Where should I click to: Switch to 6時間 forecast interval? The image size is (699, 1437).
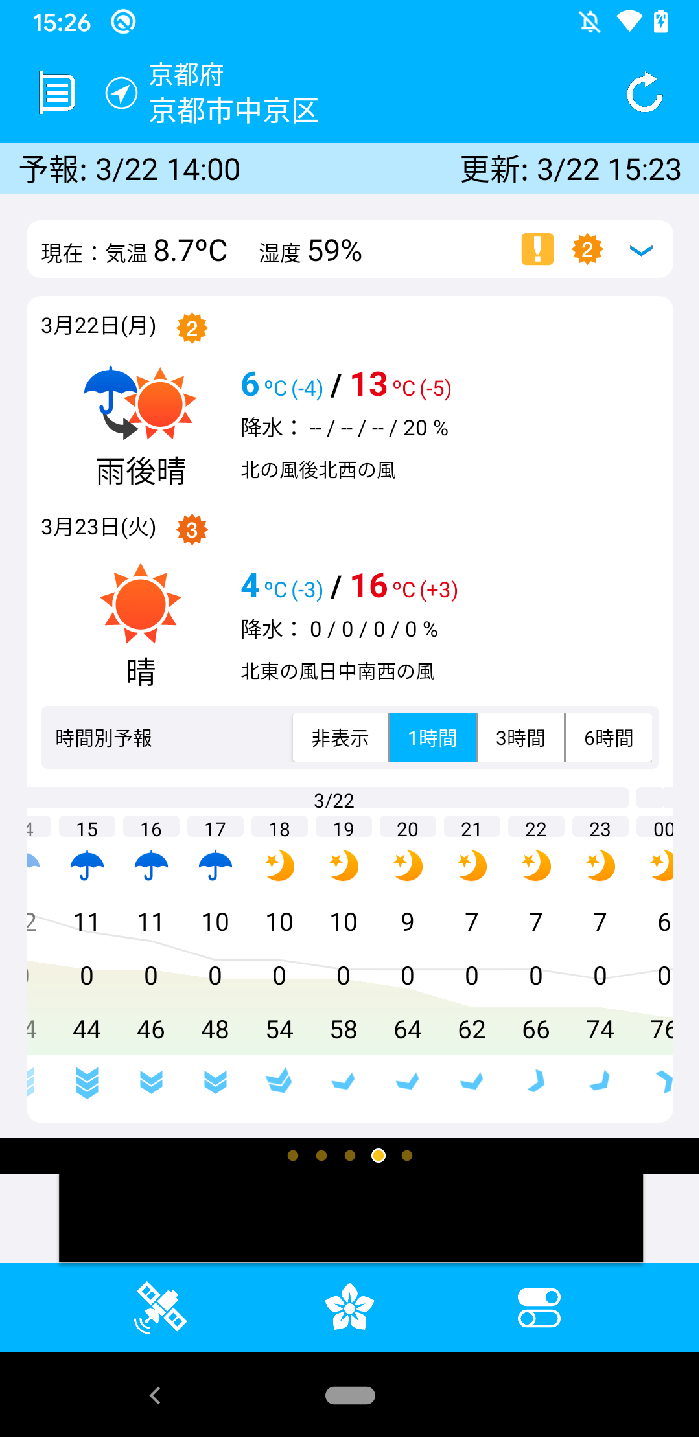click(x=609, y=738)
